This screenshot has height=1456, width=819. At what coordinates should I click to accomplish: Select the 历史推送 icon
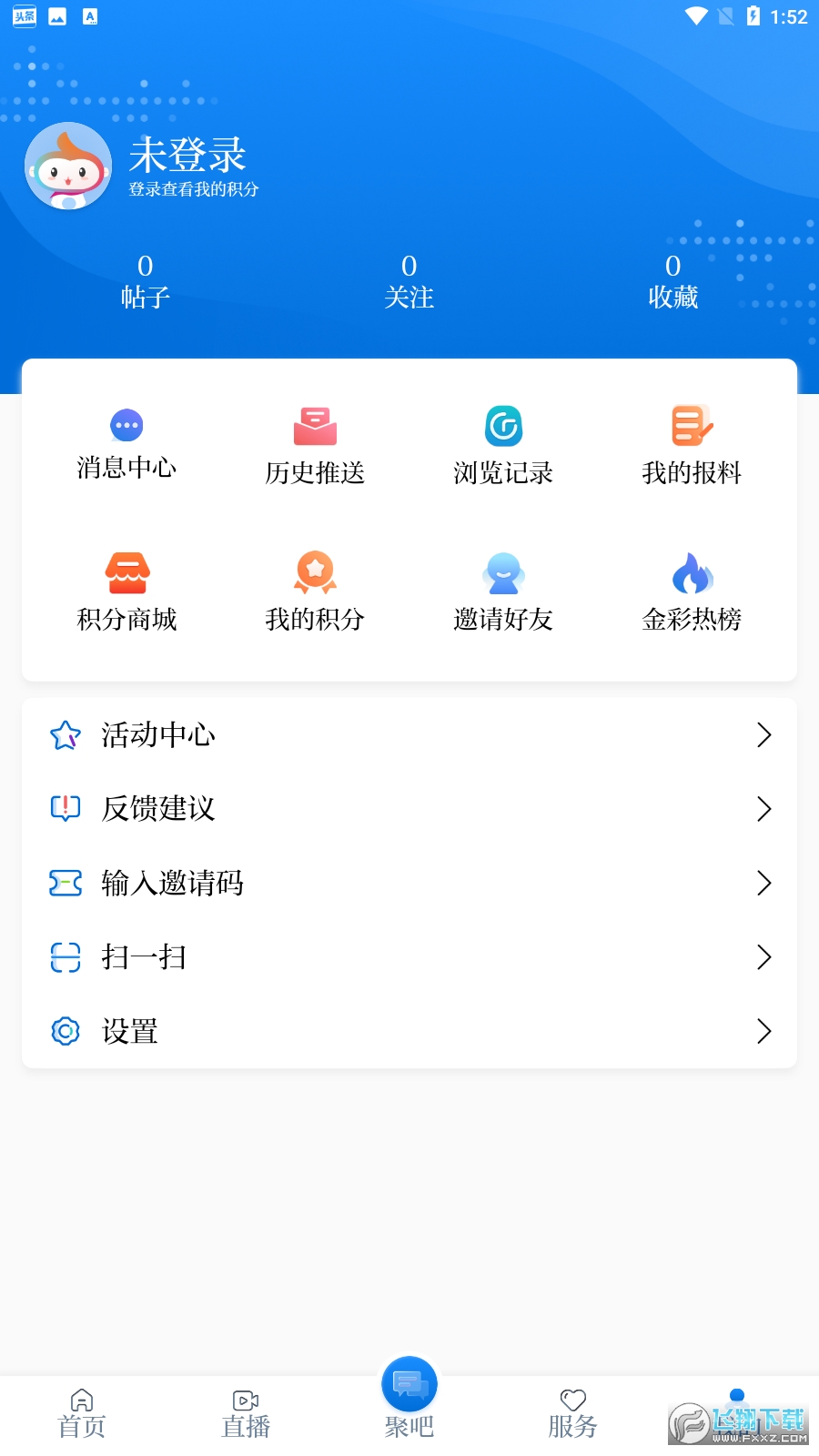click(x=315, y=425)
